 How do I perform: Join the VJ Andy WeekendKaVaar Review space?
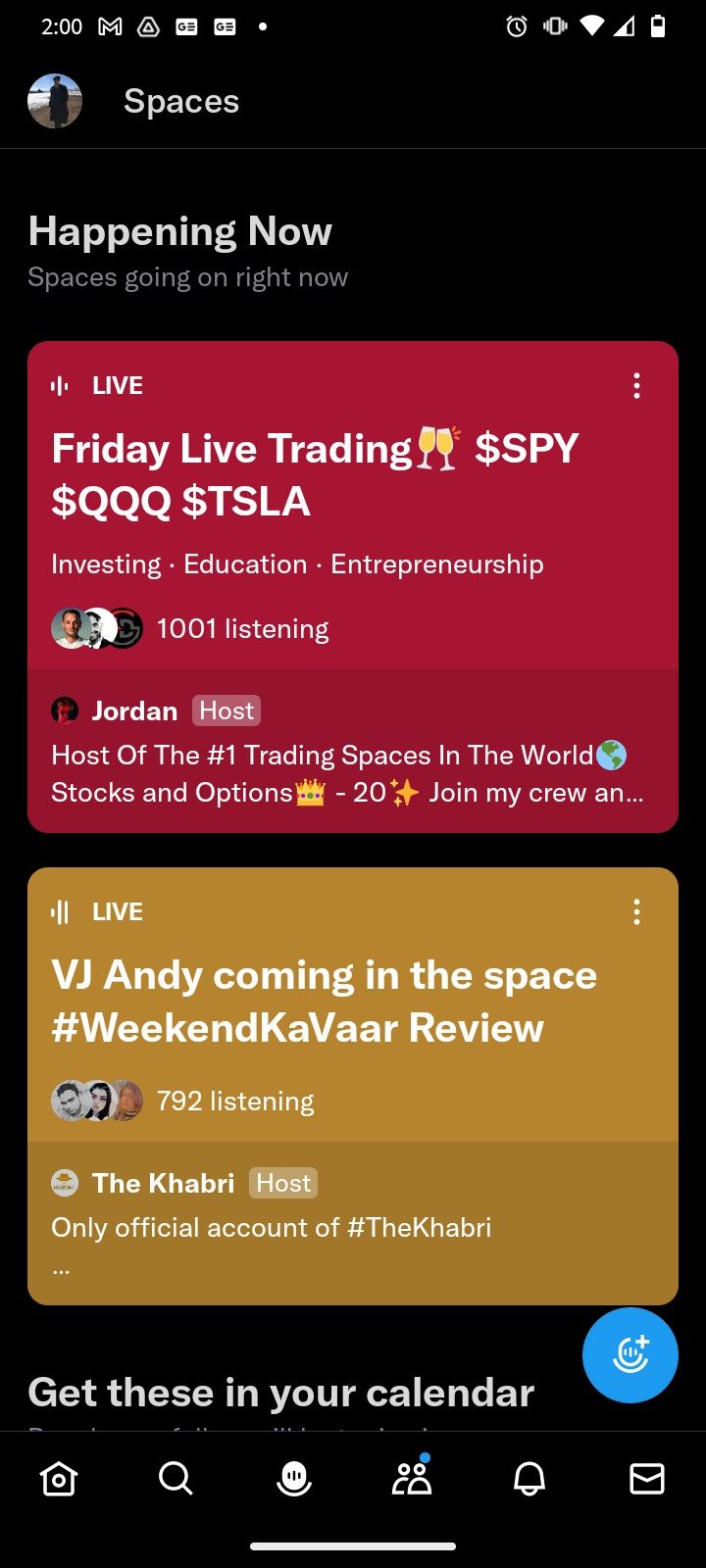coord(324,1002)
